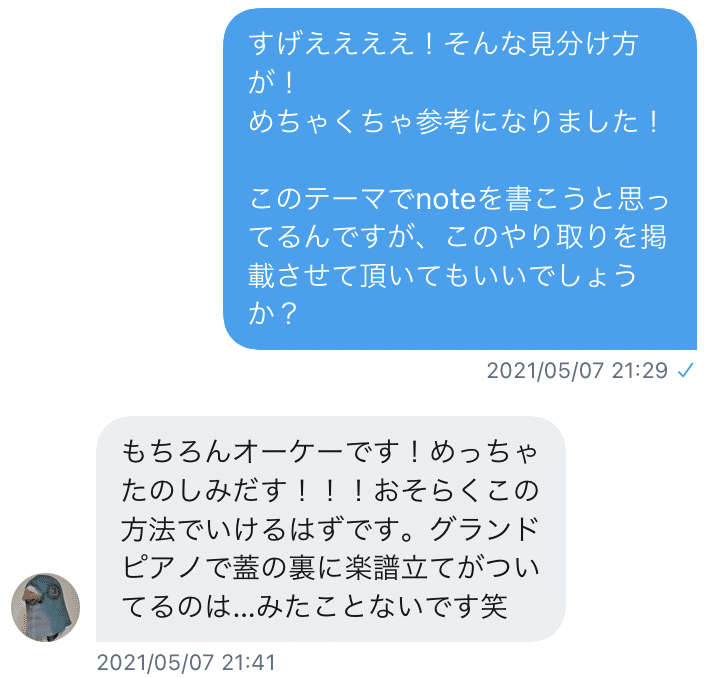Tap the gray reply starting もちろんオーケーです

[330, 528]
